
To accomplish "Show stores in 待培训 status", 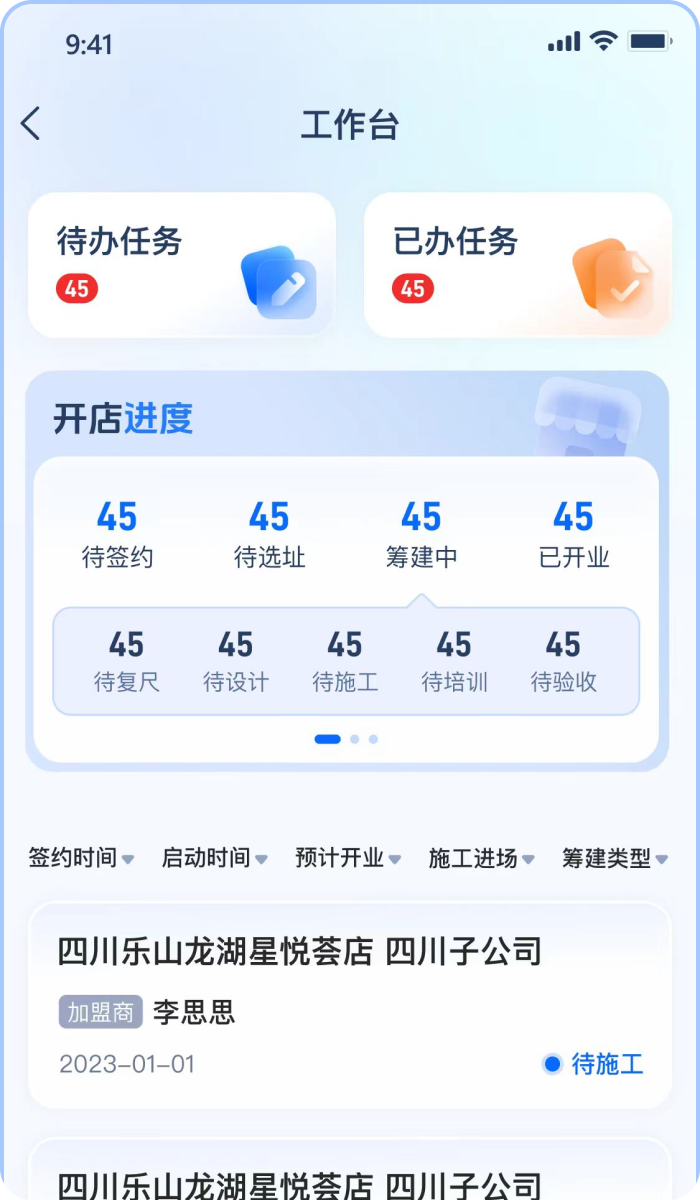I will point(454,661).
